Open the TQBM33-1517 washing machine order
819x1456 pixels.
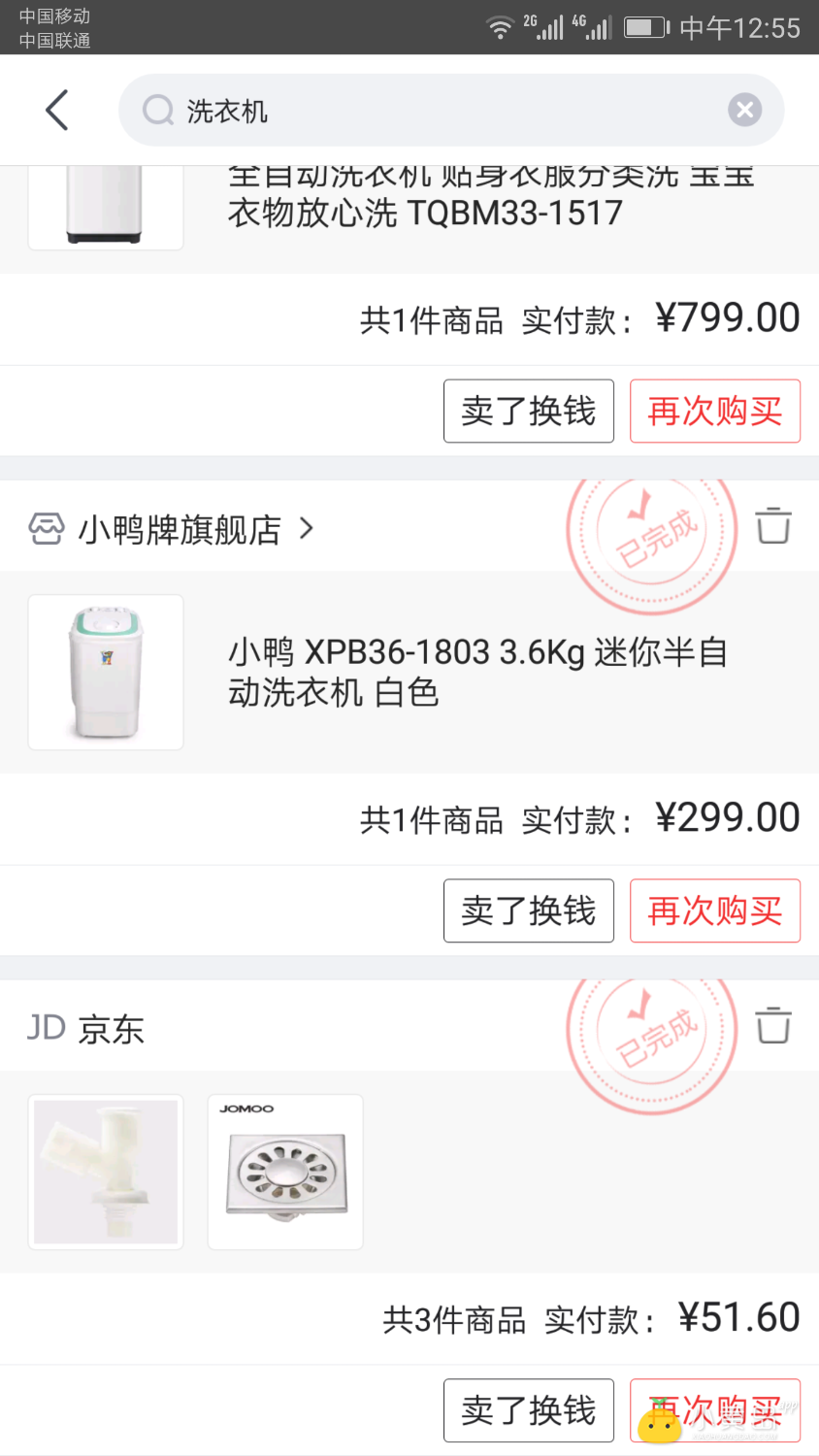(409, 202)
